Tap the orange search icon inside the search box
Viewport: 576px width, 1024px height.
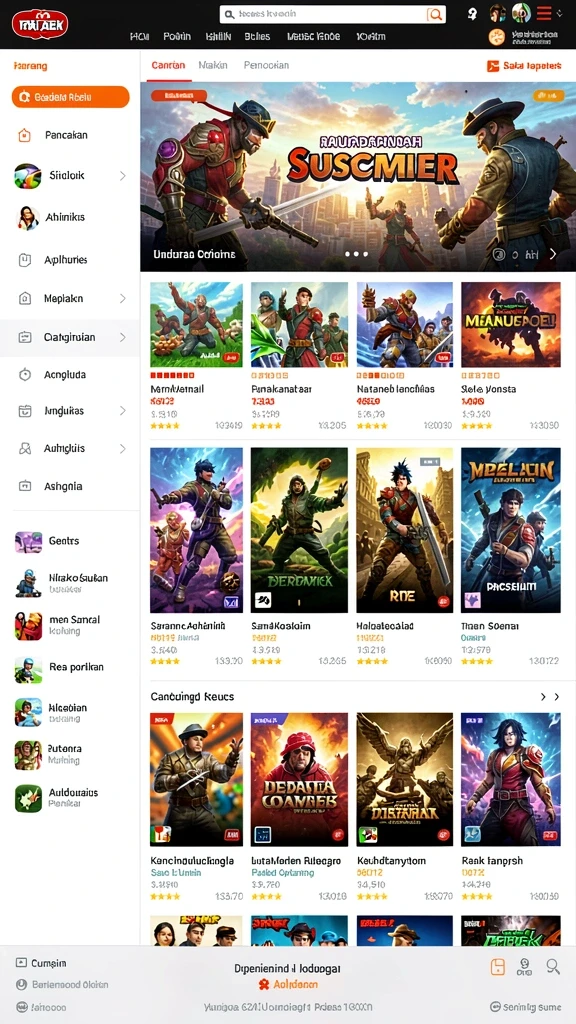[x=435, y=14]
